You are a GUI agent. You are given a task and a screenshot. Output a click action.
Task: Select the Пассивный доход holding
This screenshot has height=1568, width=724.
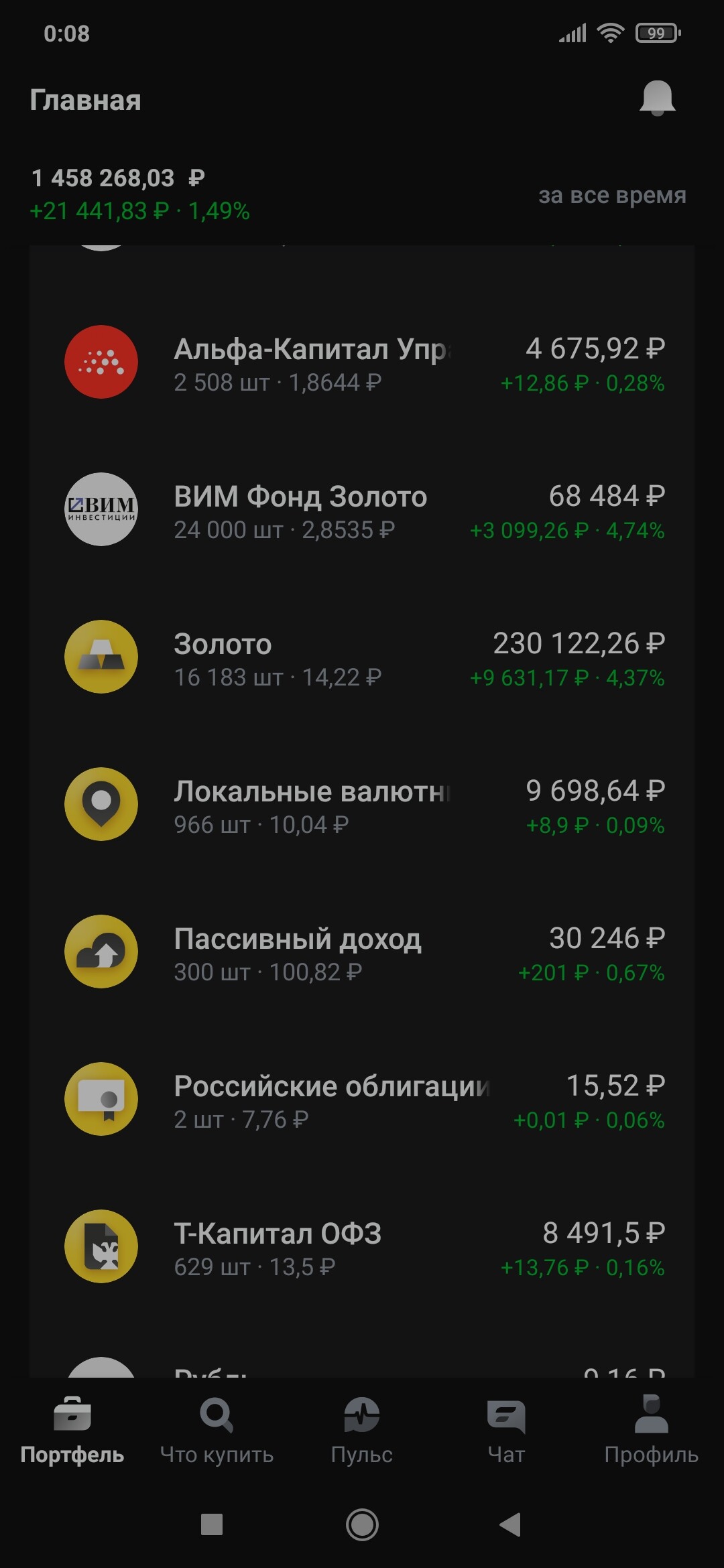362,953
